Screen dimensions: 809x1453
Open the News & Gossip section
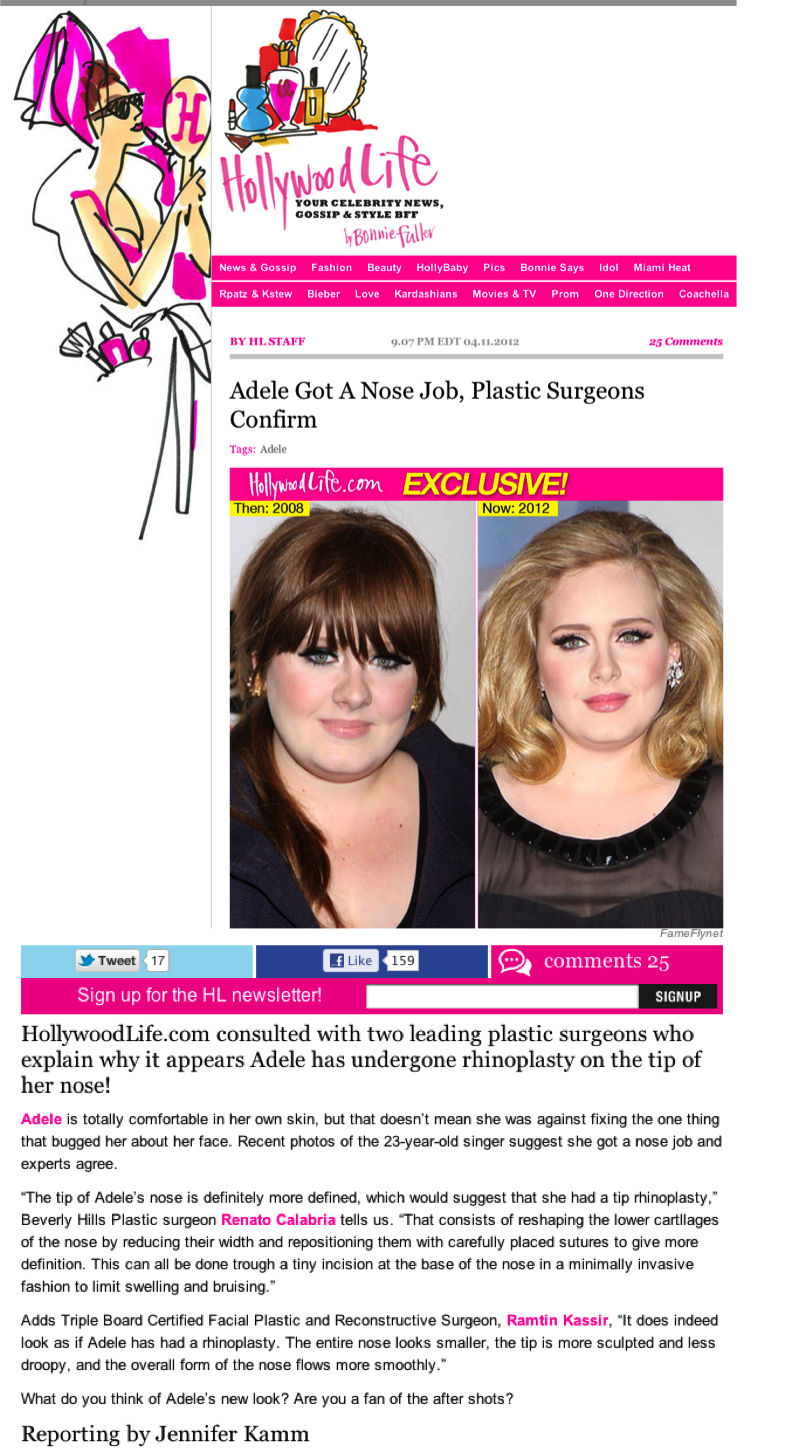coord(257,268)
